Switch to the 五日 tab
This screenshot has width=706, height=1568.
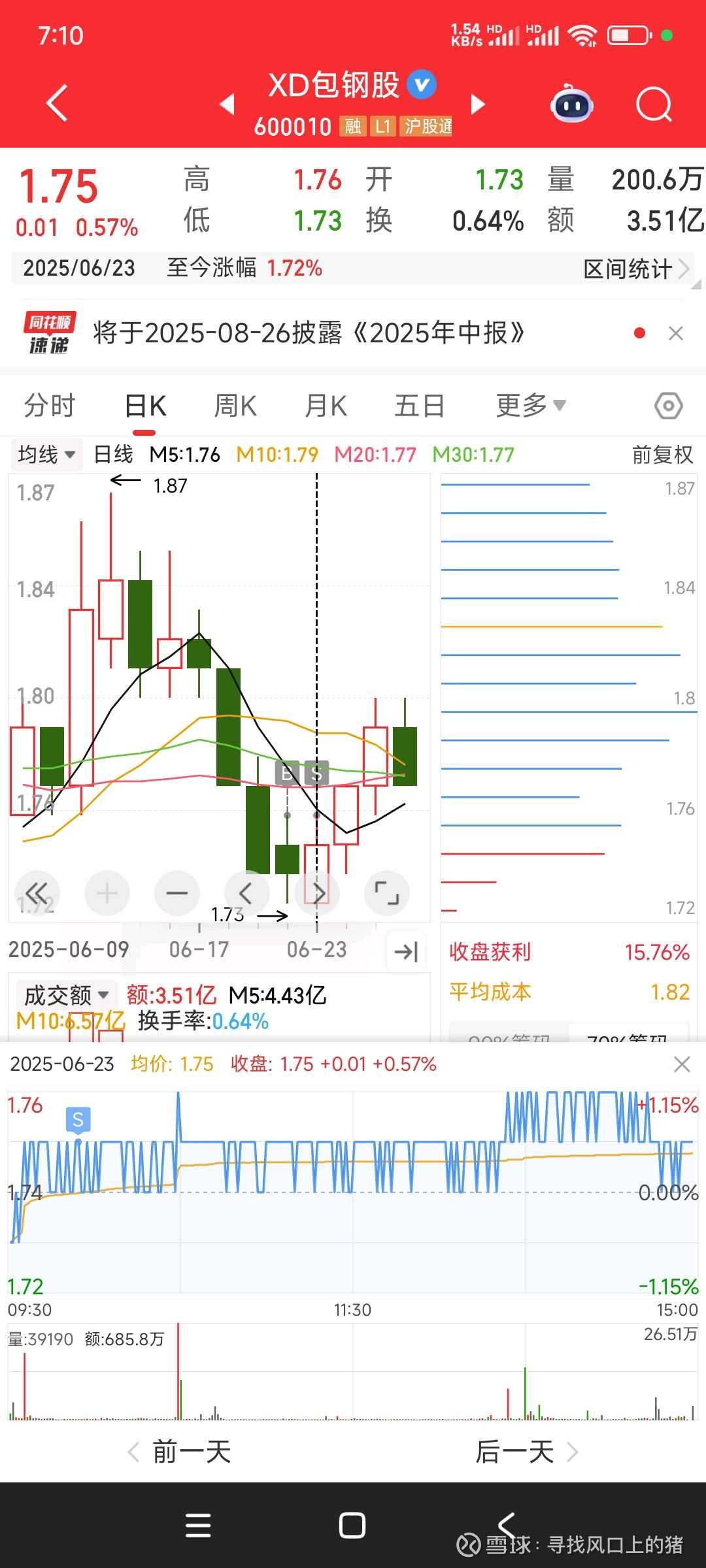[420, 406]
